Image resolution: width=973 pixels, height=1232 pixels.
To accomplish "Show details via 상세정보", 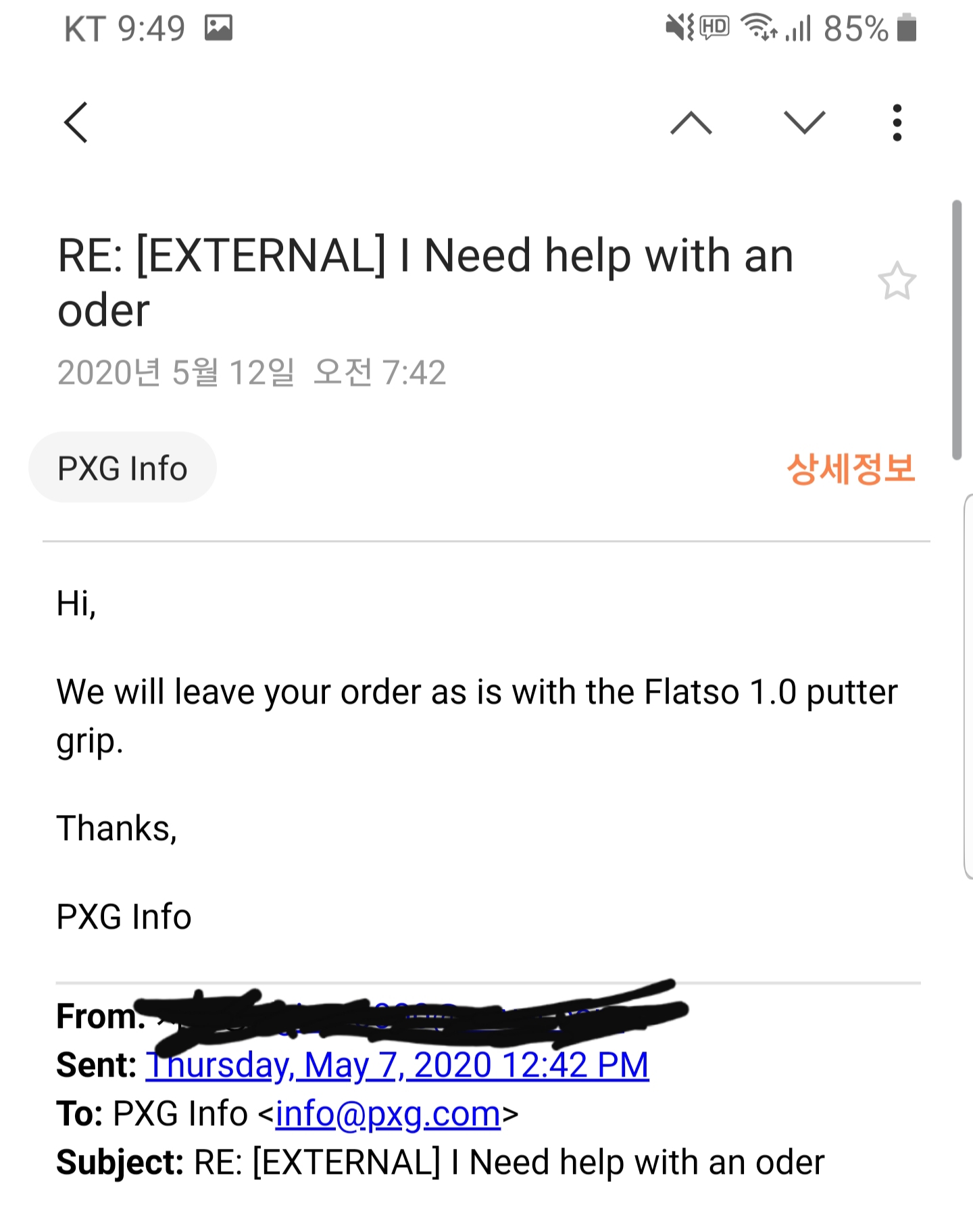I will [850, 468].
